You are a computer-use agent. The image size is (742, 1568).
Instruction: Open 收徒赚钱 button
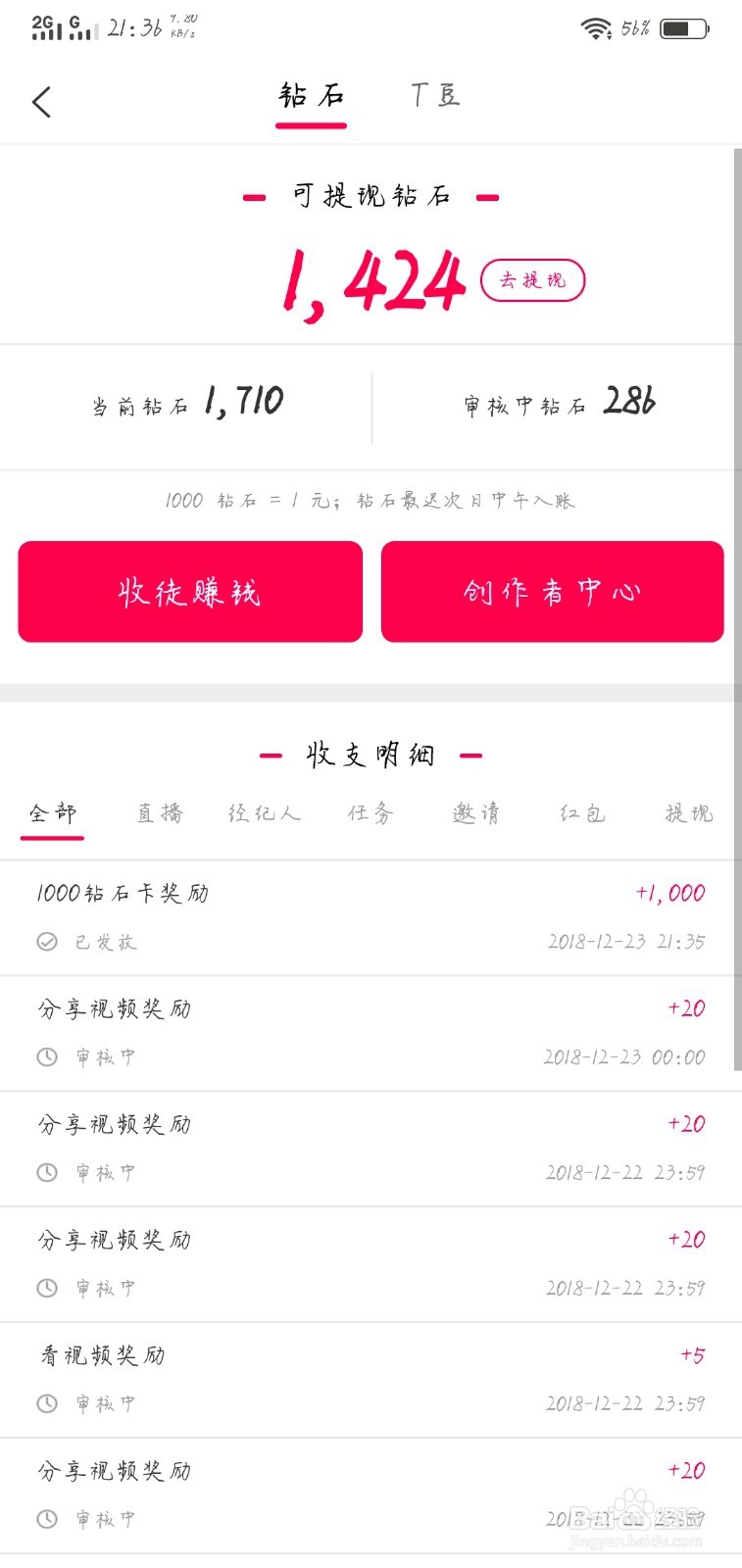[x=190, y=592]
